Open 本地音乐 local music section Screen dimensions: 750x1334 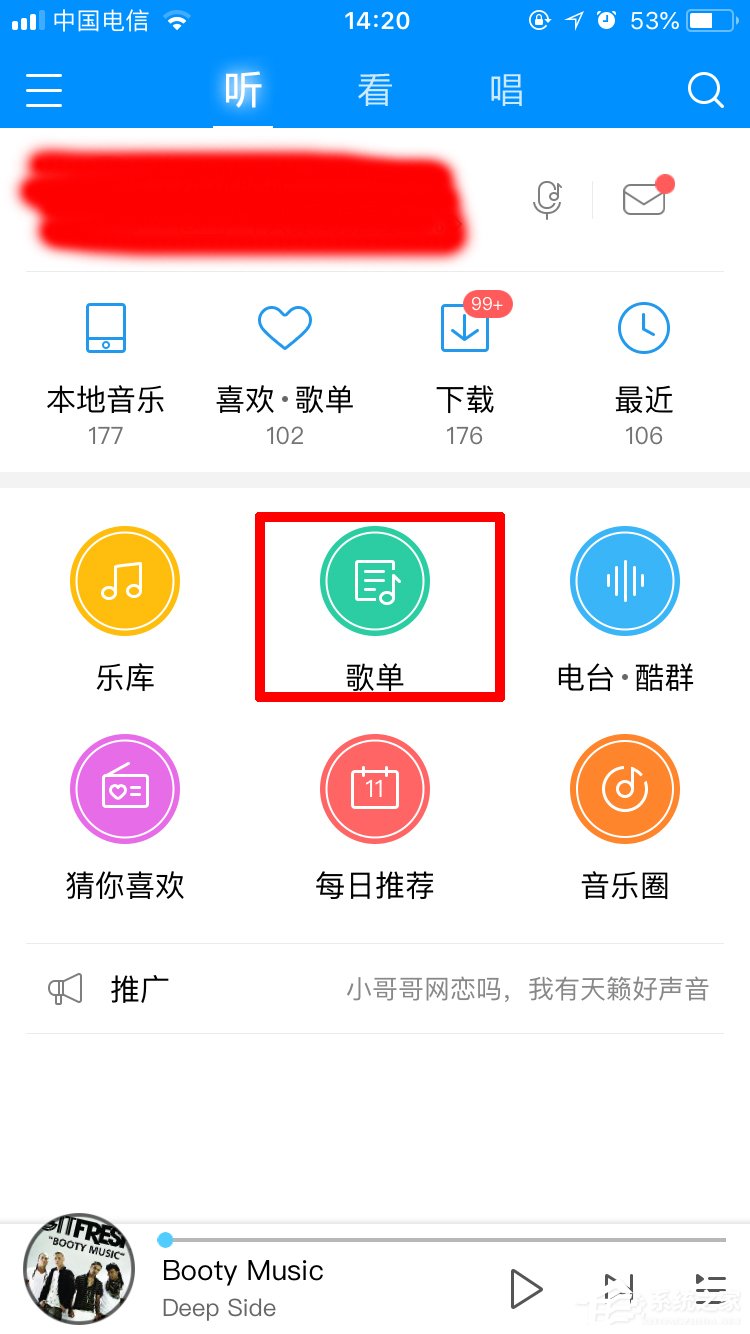click(105, 360)
